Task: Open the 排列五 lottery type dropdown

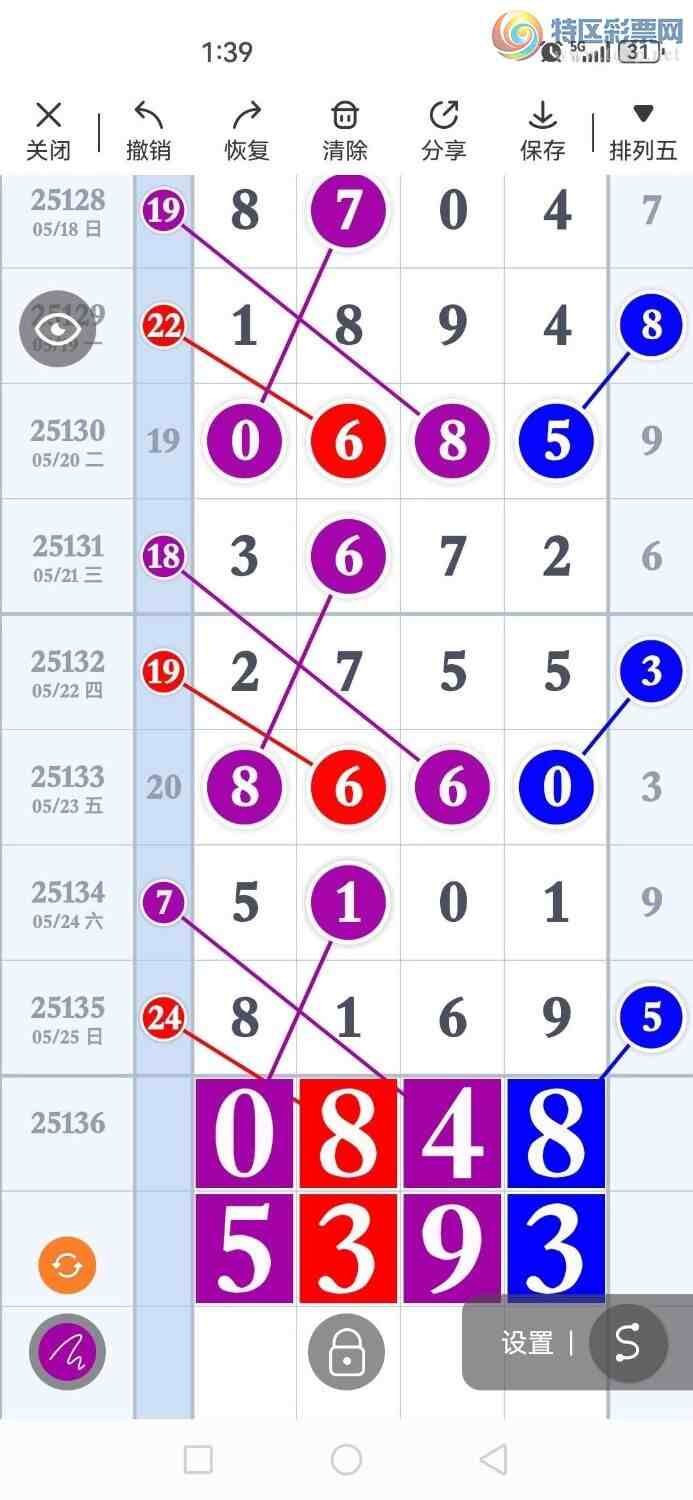Action: point(643,132)
